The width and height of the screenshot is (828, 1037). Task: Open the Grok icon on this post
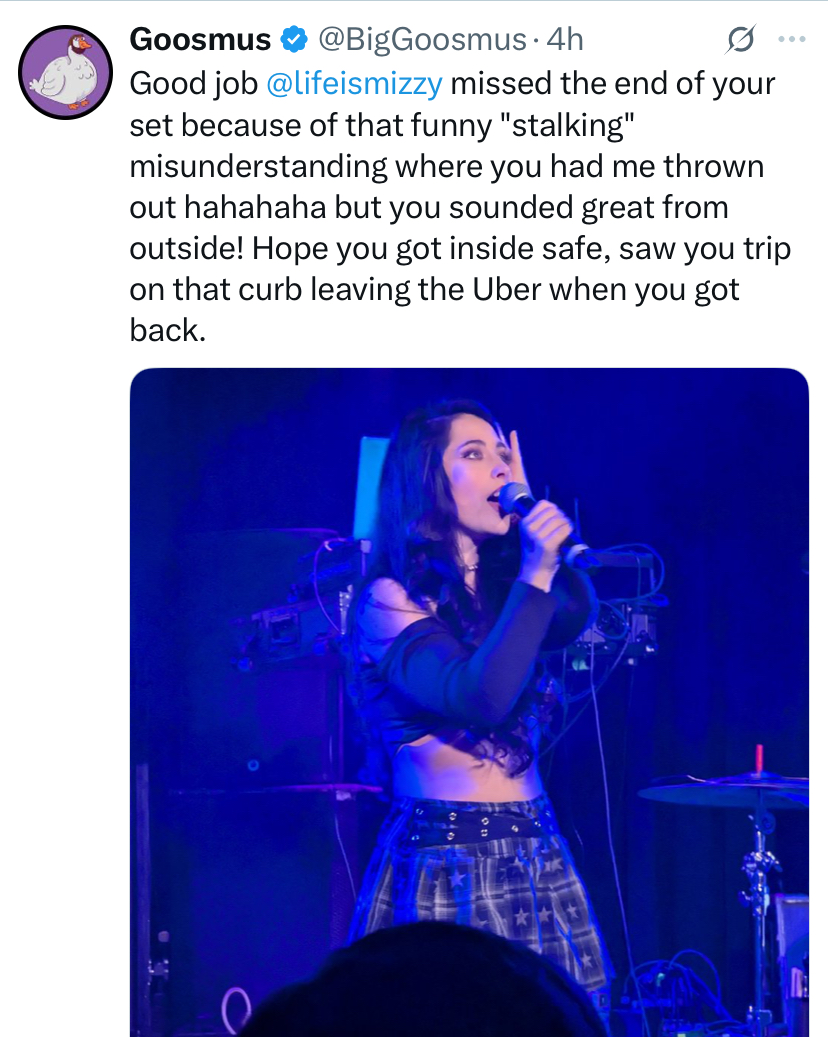click(x=740, y=40)
